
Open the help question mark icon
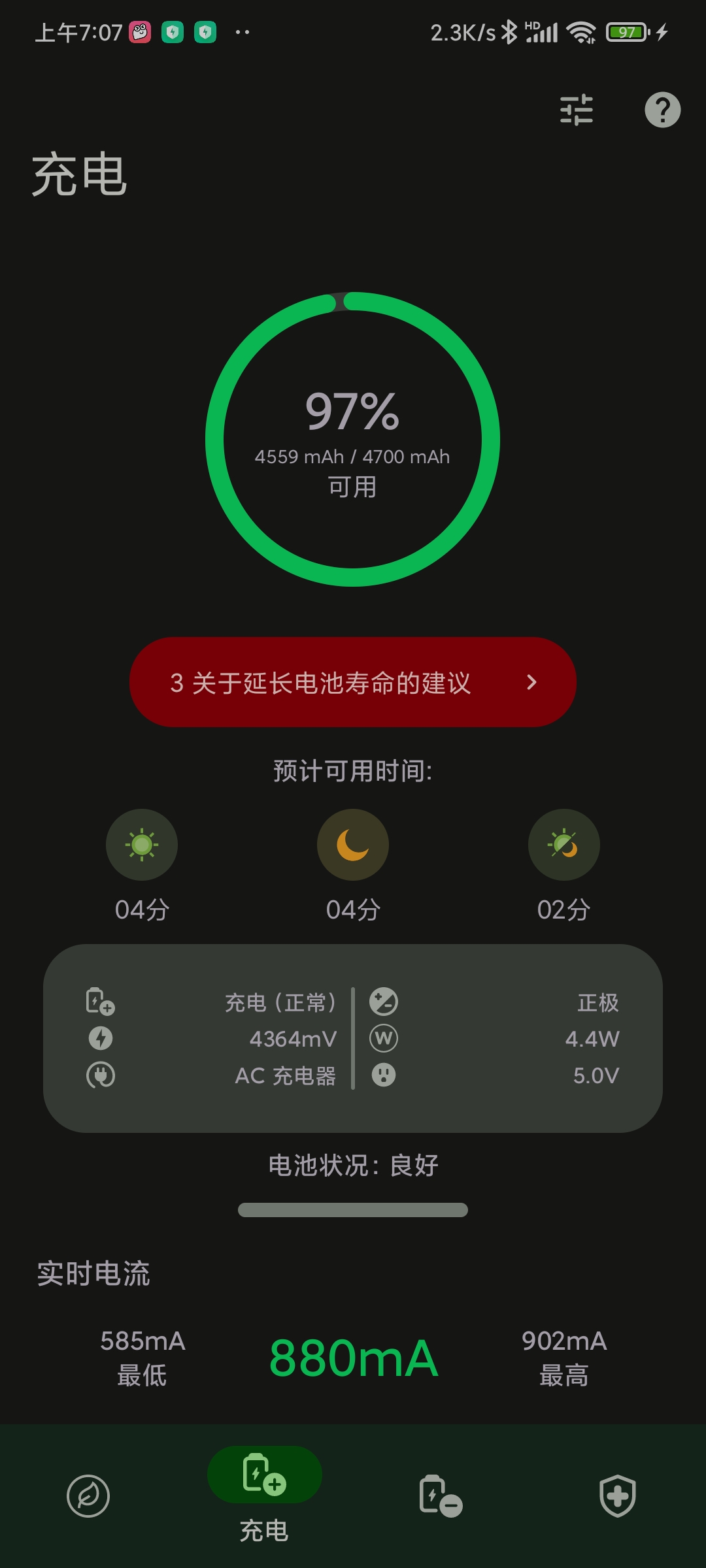pyautogui.click(x=662, y=110)
